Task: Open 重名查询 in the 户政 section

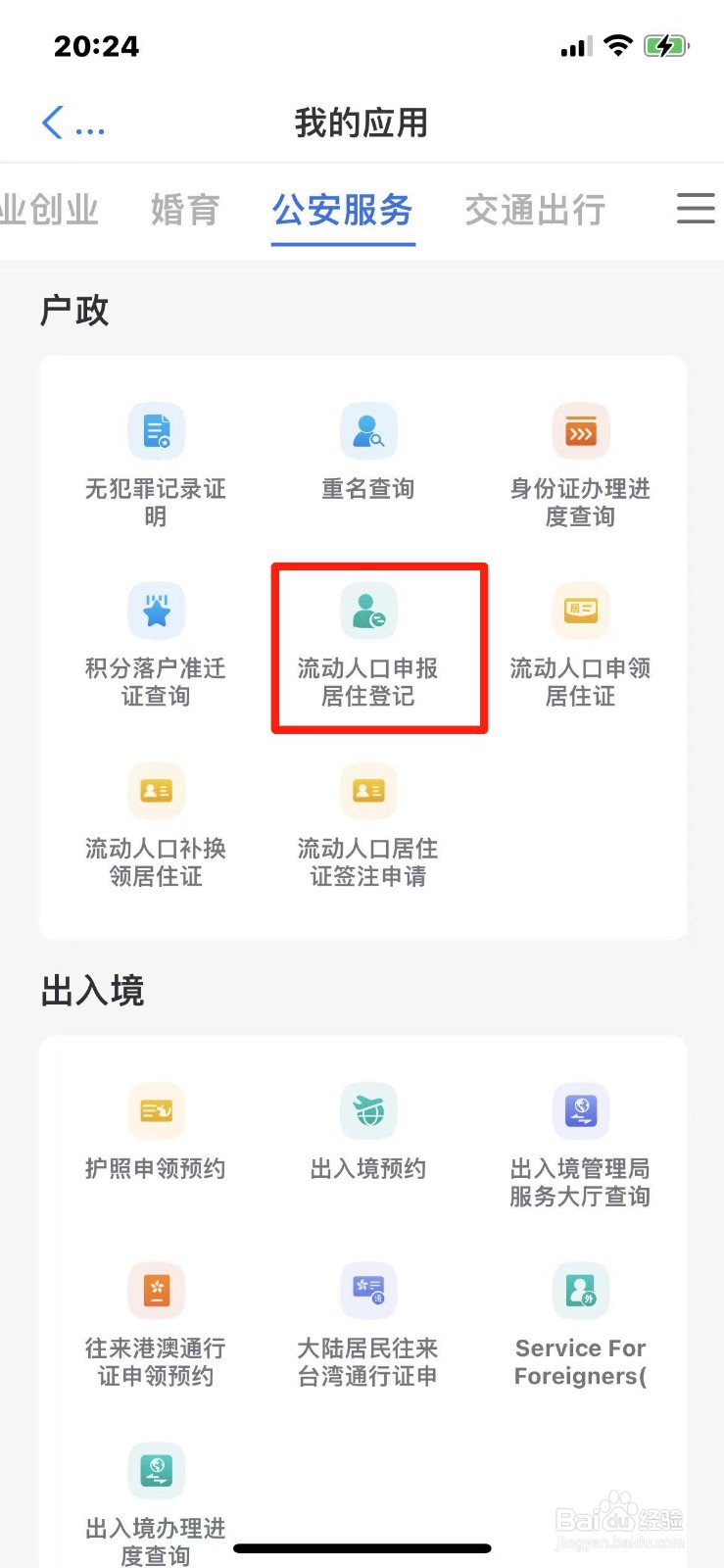Action: (368, 451)
